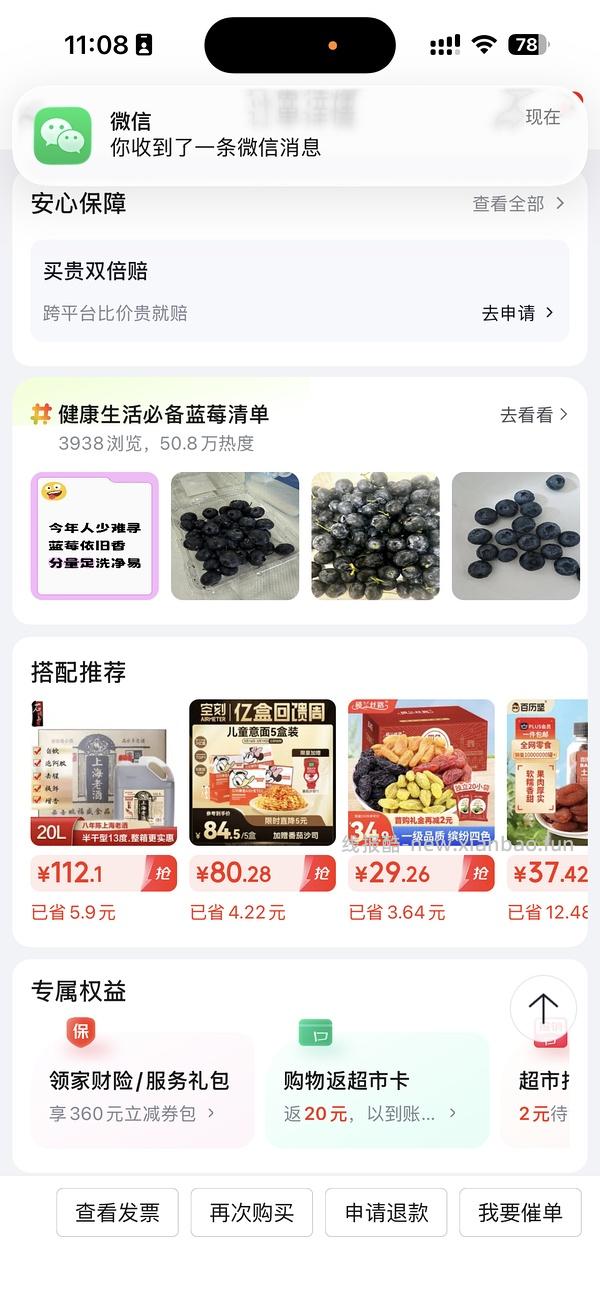Image resolution: width=600 pixels, height=1300 pixels.
Task: Tap 我要催单 button
Action: (520, 1213)
